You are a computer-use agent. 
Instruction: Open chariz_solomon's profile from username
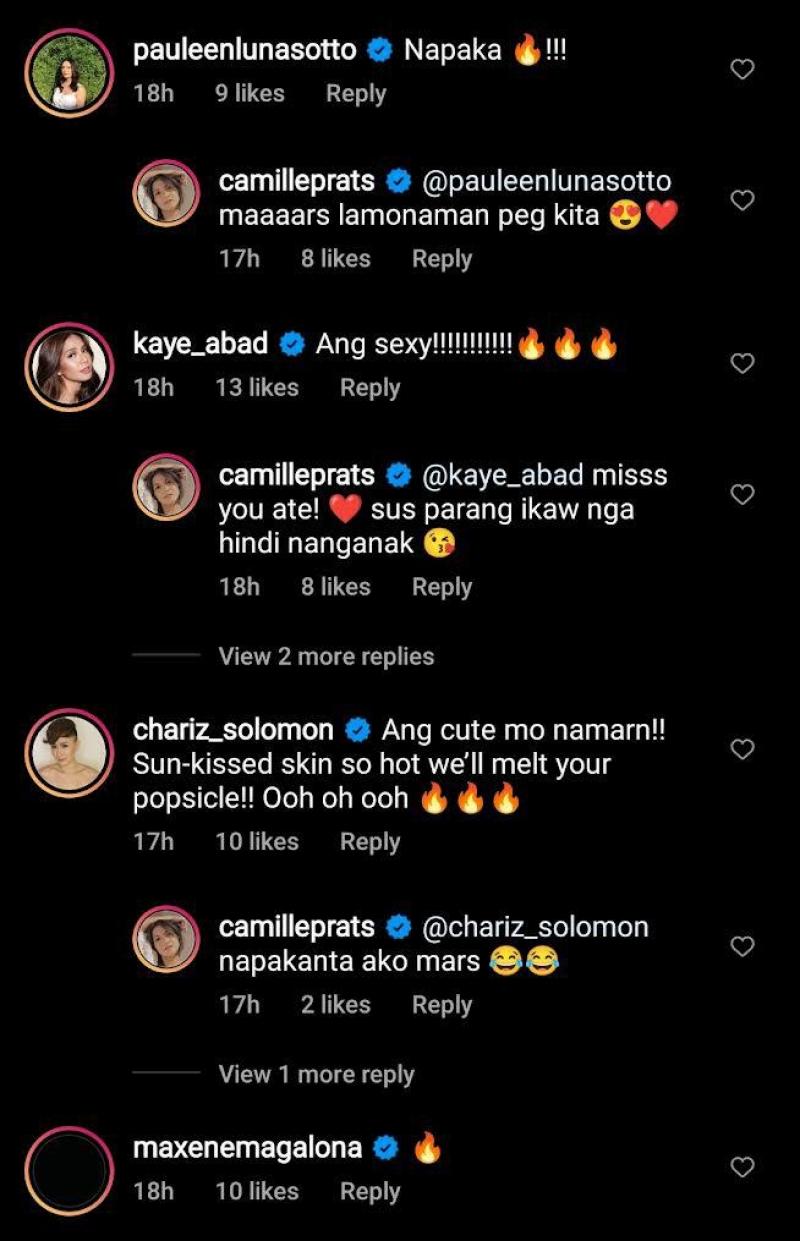232,731
